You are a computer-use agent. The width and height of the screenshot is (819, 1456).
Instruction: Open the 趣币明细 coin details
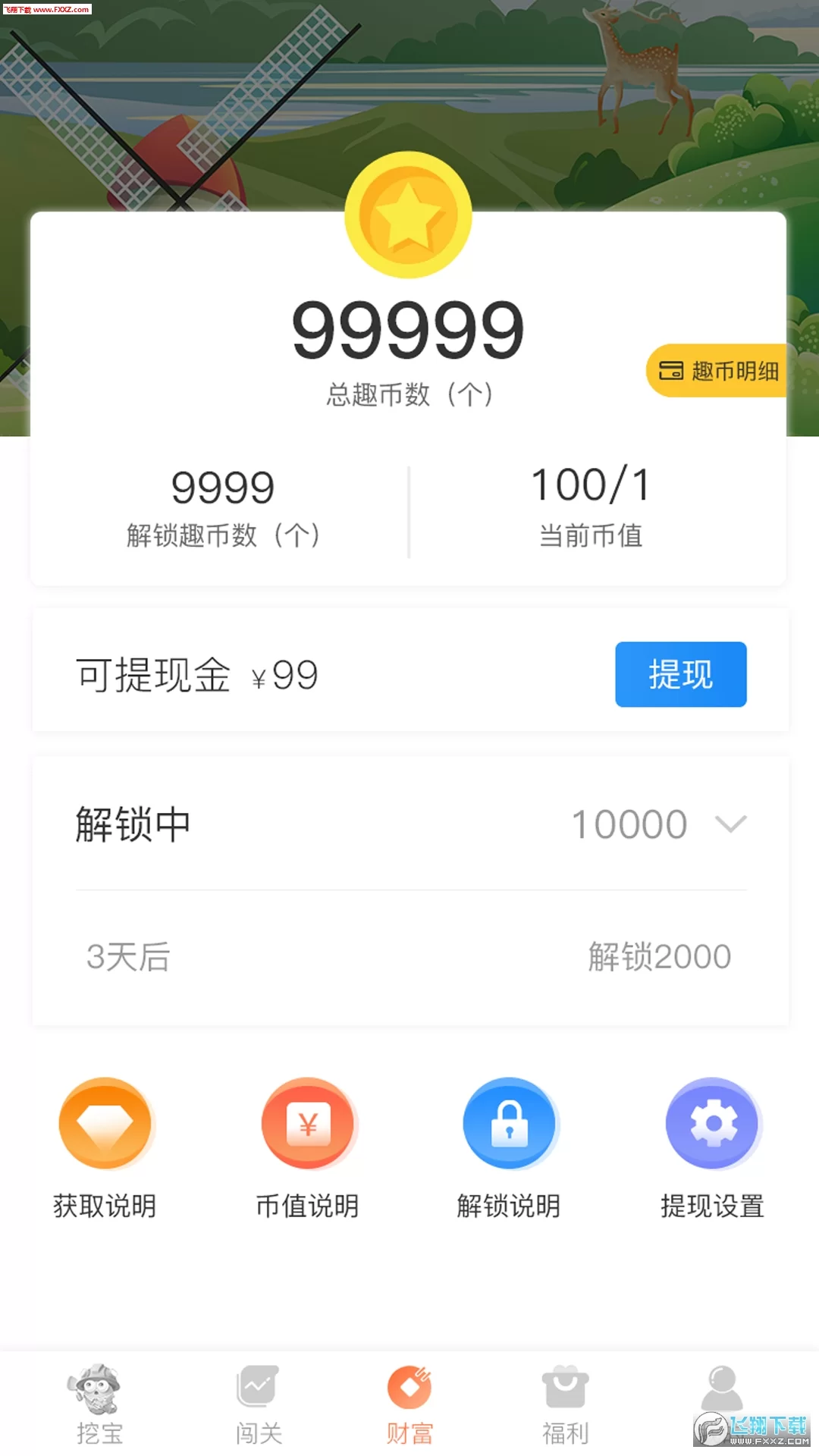point(718,371)
